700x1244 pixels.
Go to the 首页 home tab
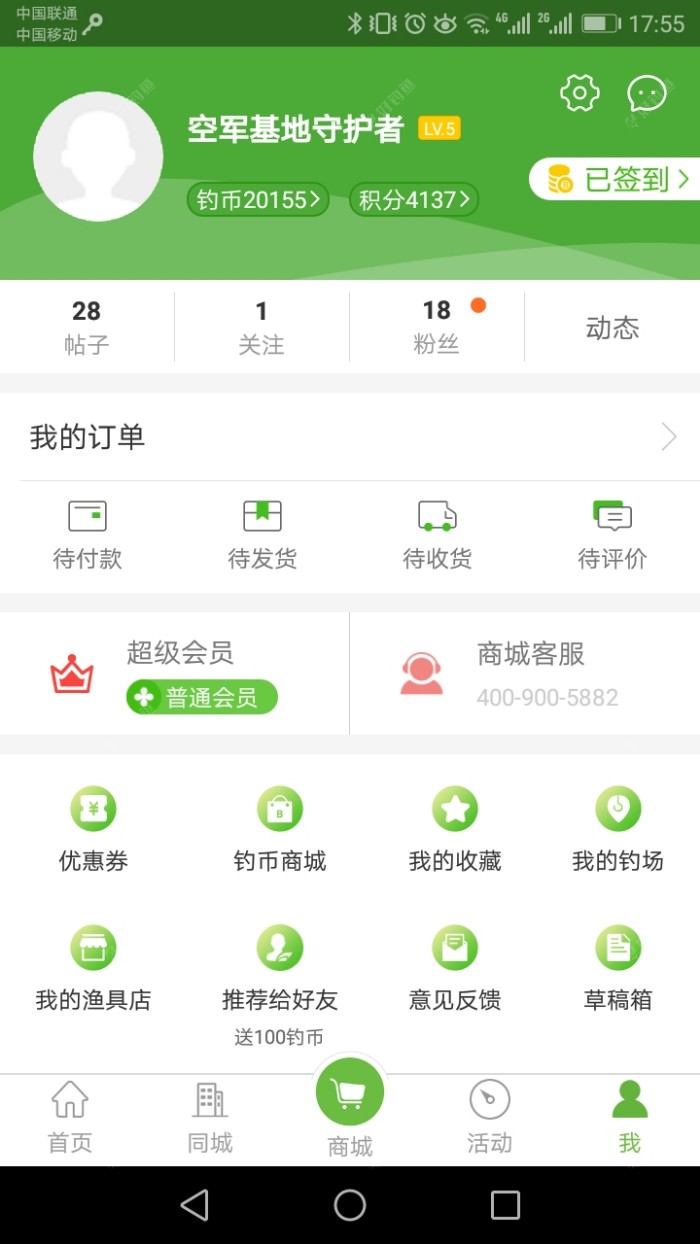(70, 1118)
